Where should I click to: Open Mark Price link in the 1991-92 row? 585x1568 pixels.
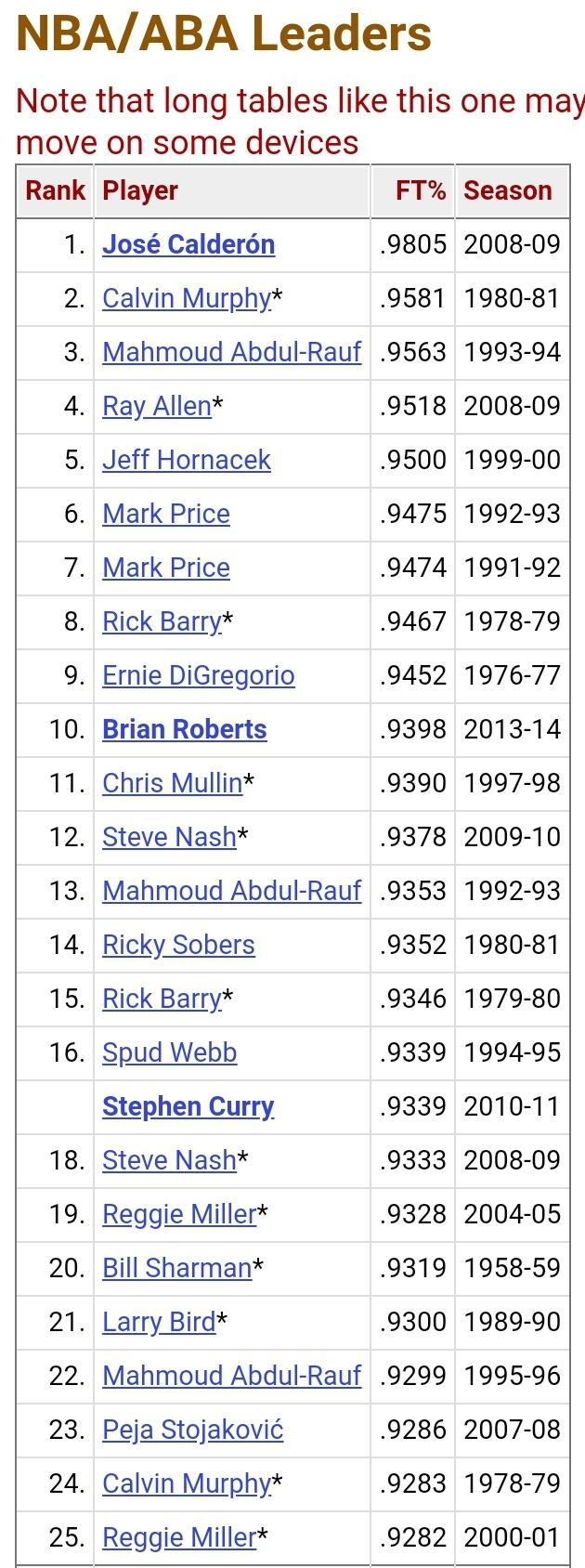166,568
